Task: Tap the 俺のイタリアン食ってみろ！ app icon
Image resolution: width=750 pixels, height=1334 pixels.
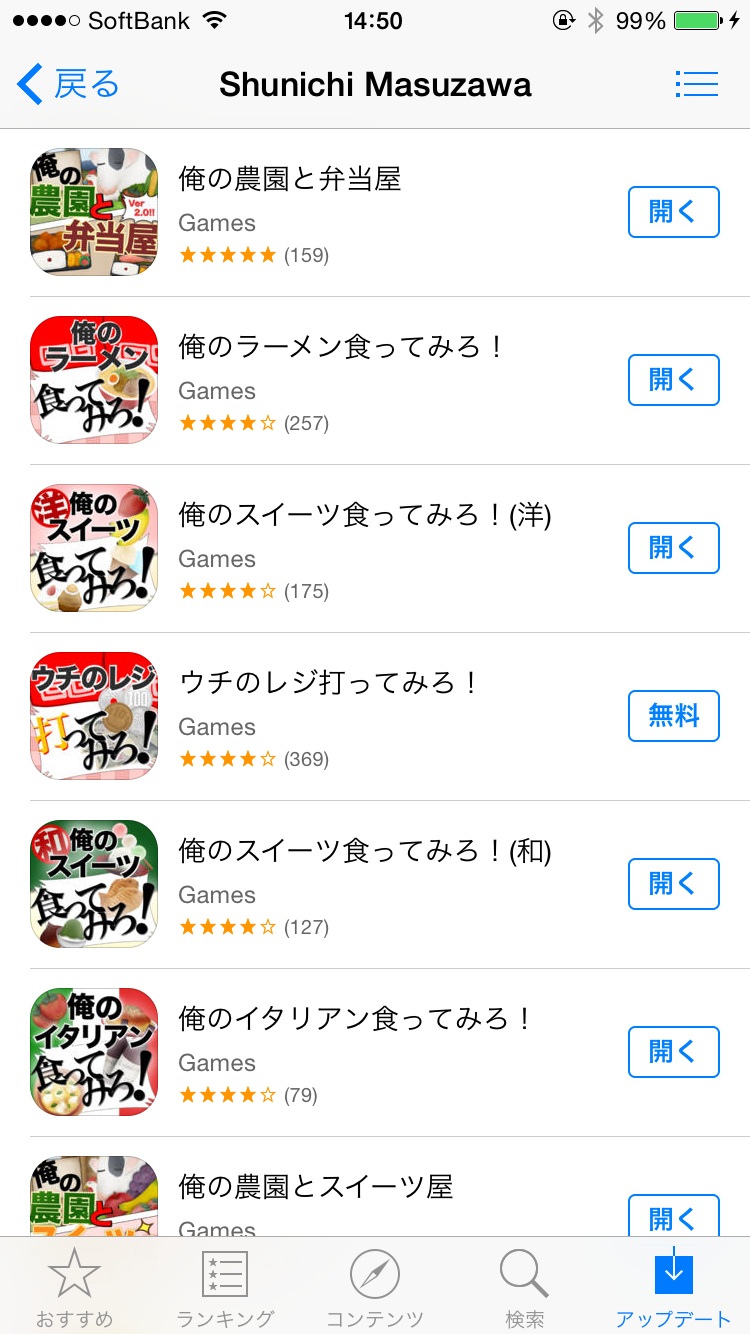Action: click(94, 1052)
